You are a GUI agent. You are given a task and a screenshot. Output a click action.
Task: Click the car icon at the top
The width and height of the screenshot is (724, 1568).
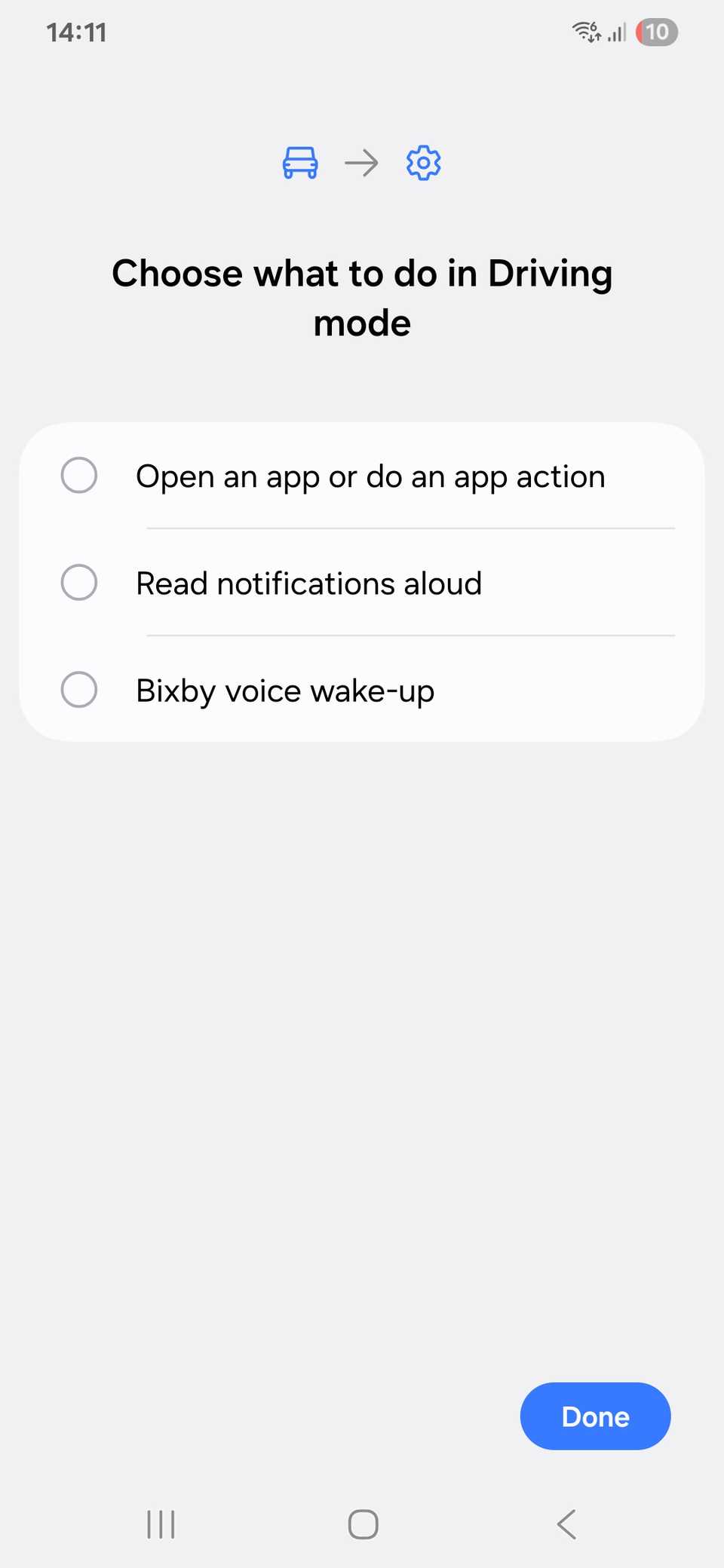(x=299, y=162)
